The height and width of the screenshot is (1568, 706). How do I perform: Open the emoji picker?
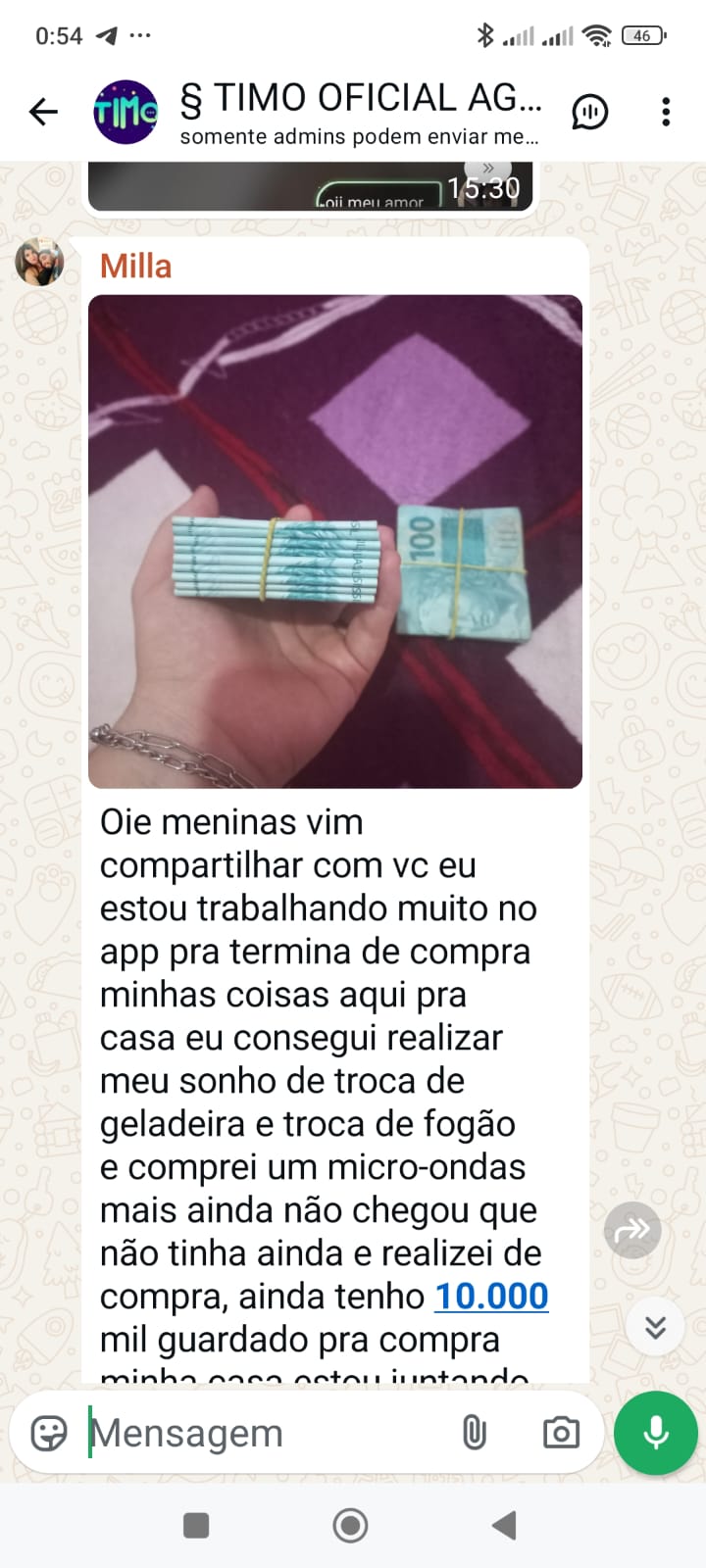point(49,1433)
